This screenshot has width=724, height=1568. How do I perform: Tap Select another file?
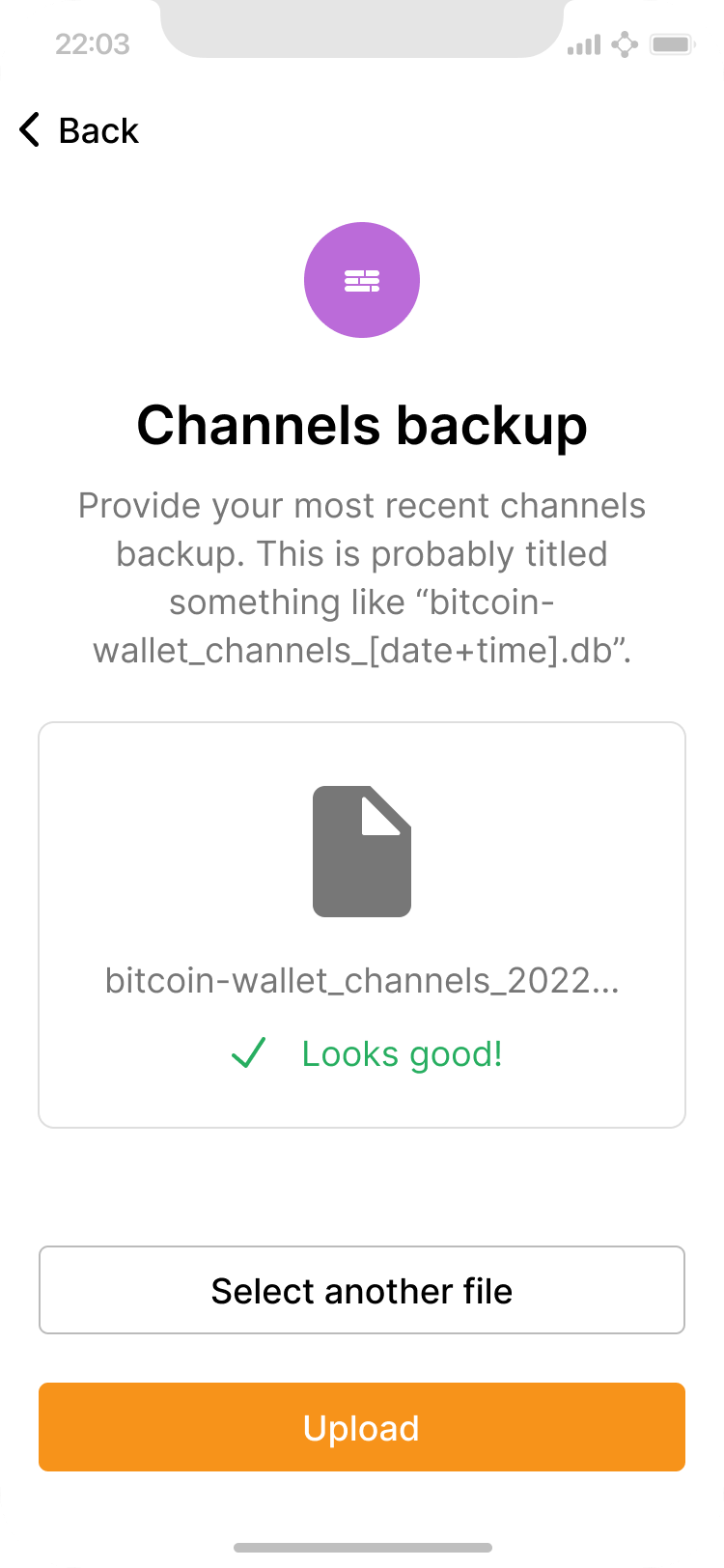362,1290
